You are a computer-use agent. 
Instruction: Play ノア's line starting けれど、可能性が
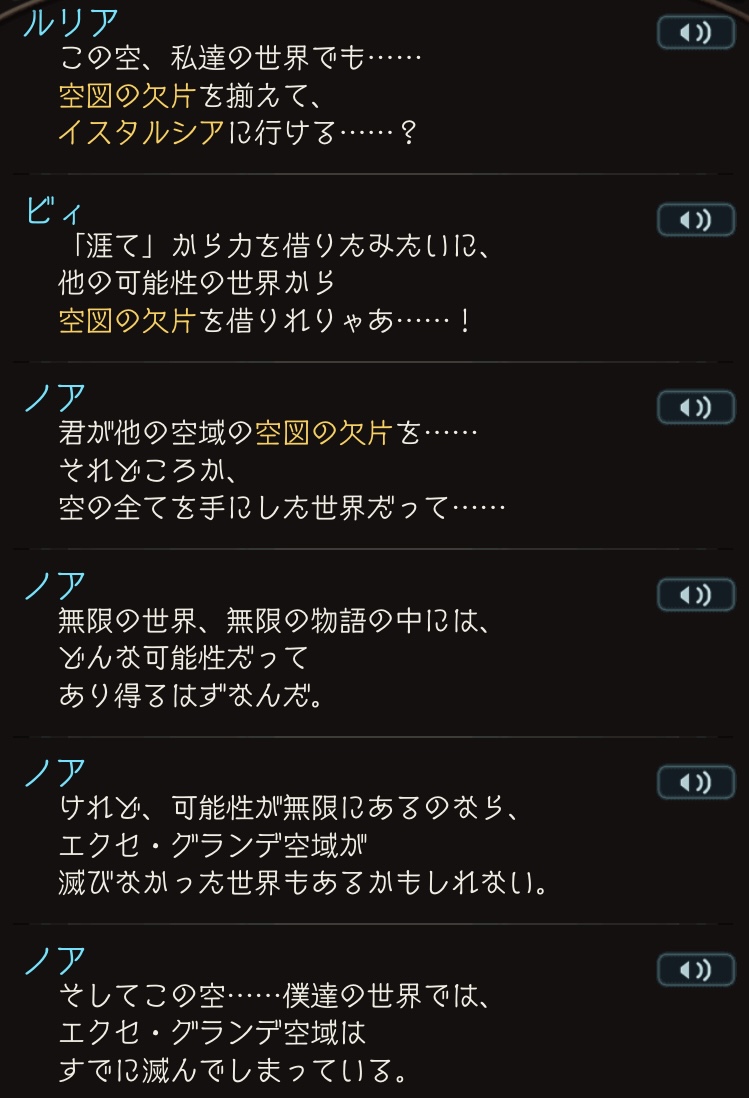695,782
